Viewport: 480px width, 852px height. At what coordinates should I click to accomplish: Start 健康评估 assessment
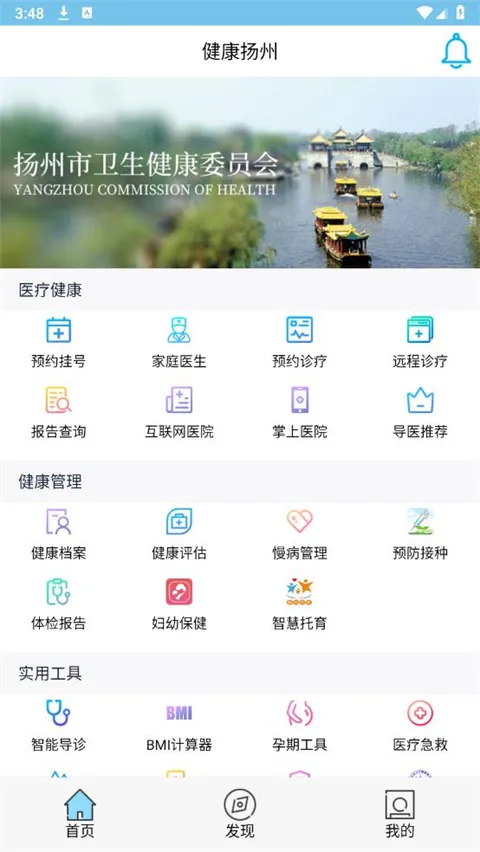179,535
